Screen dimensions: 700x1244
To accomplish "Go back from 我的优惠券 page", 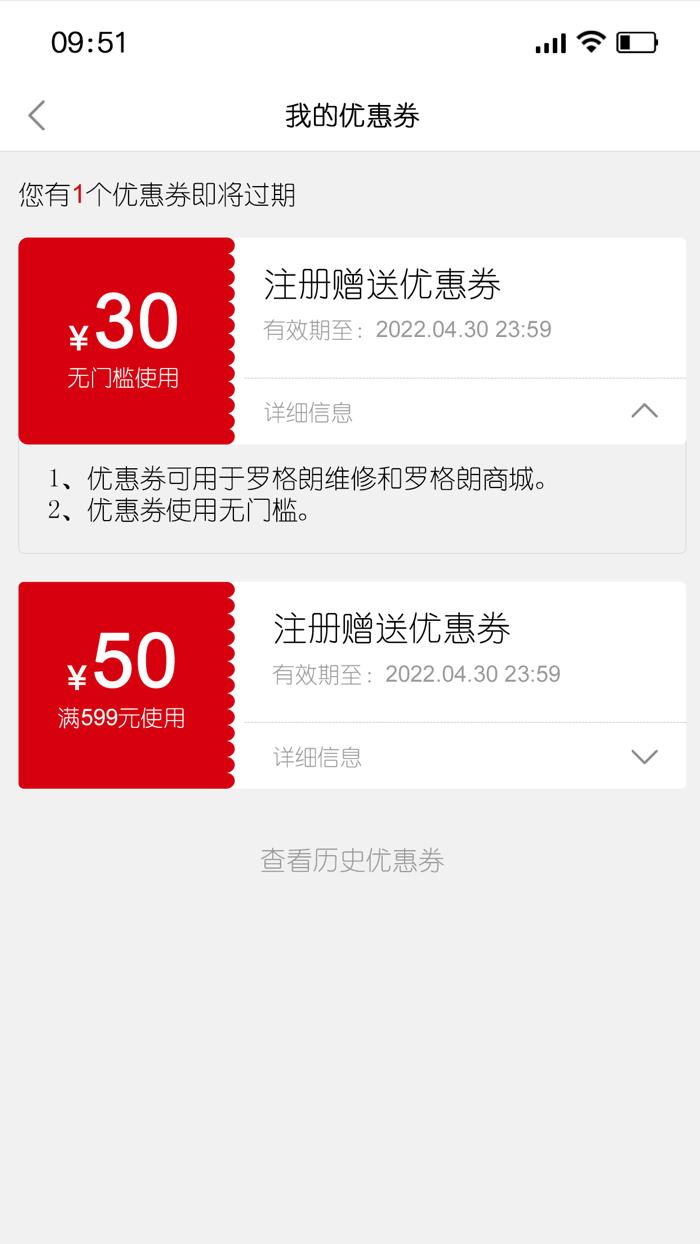I will 37,116.
